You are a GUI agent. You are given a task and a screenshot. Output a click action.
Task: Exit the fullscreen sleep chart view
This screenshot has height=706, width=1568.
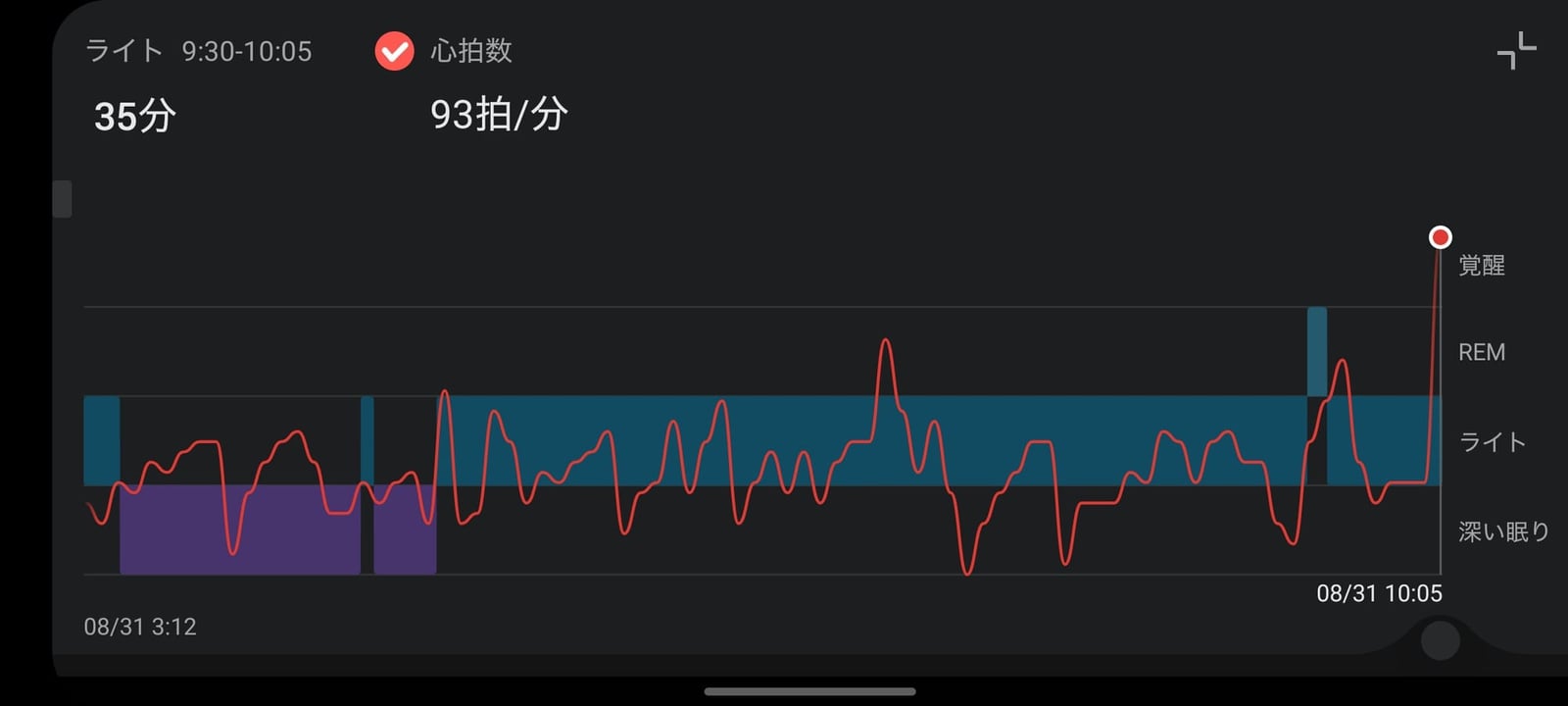[1516, 51]
